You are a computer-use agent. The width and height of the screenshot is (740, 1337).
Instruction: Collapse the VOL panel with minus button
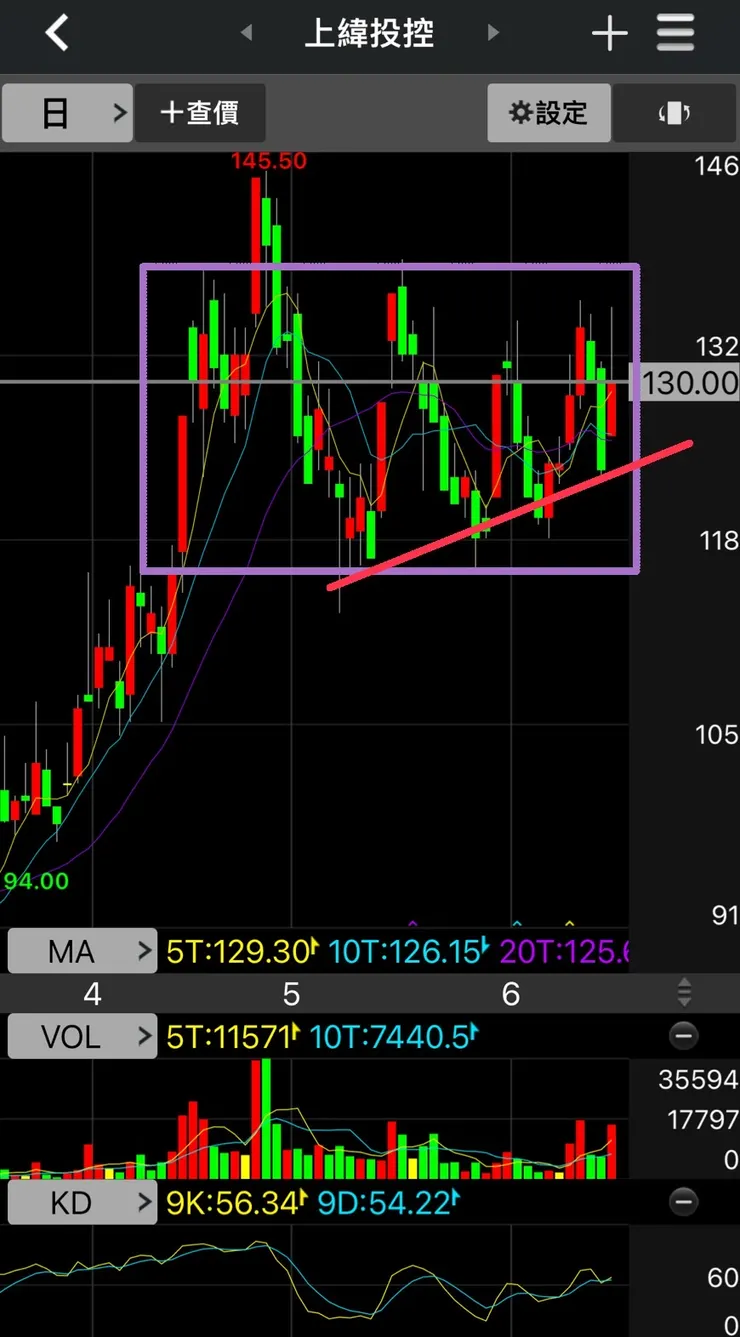coord(684,1036)
